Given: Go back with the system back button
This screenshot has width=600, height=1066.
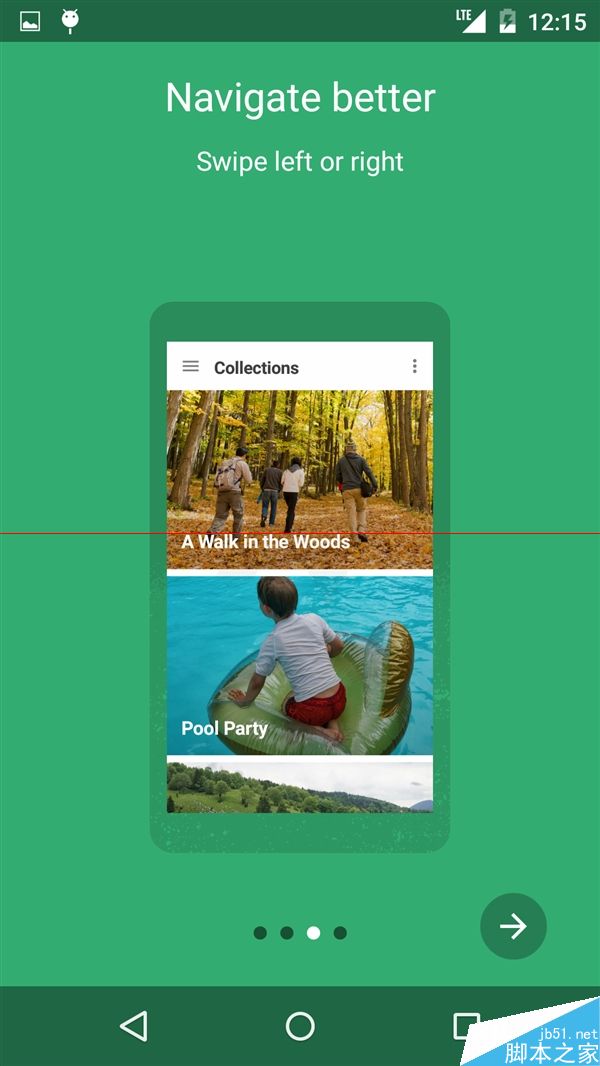Looking at the screenshot, I should [133, 1026].
